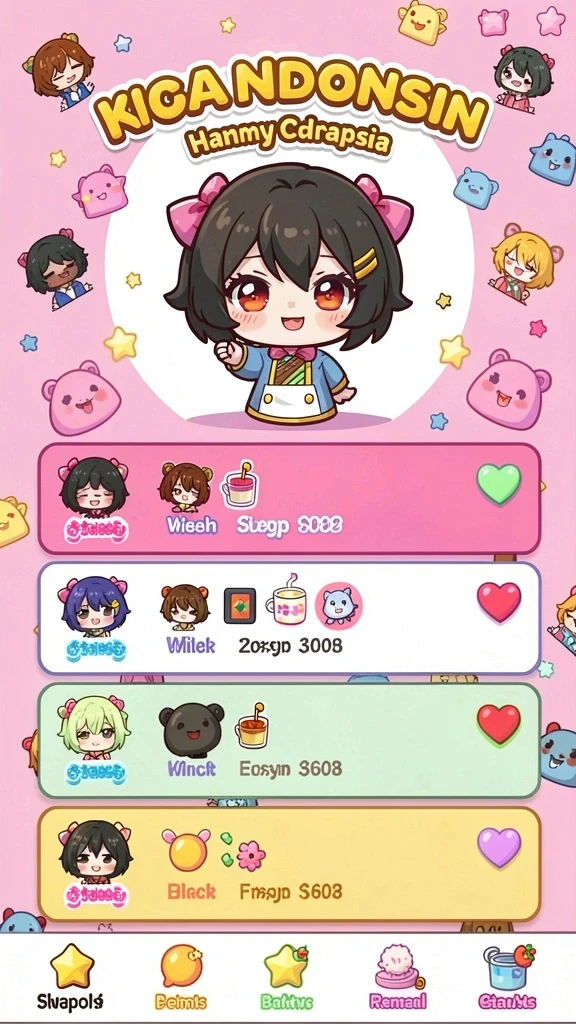Screen dimensions: 576x1024
Task: Open the white Wilek 3008 card
Action: click(x=289, y=618)
